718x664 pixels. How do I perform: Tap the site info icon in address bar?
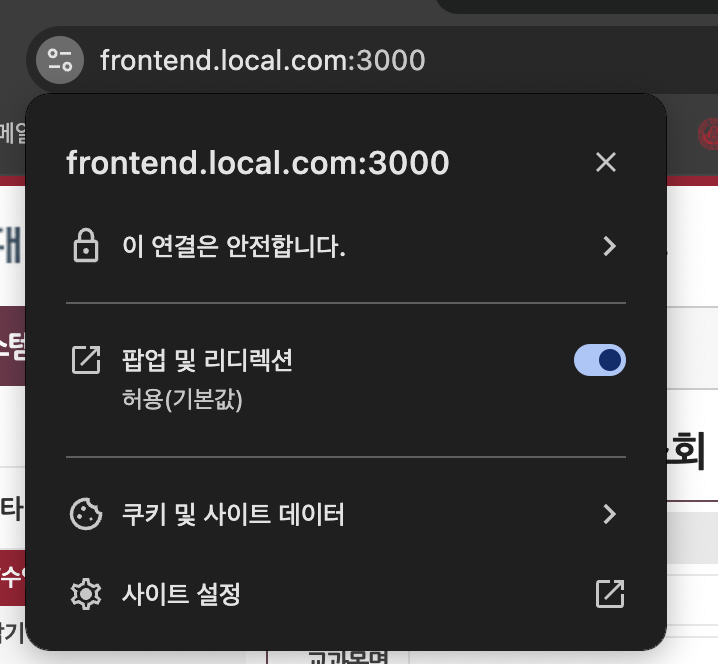60,60
